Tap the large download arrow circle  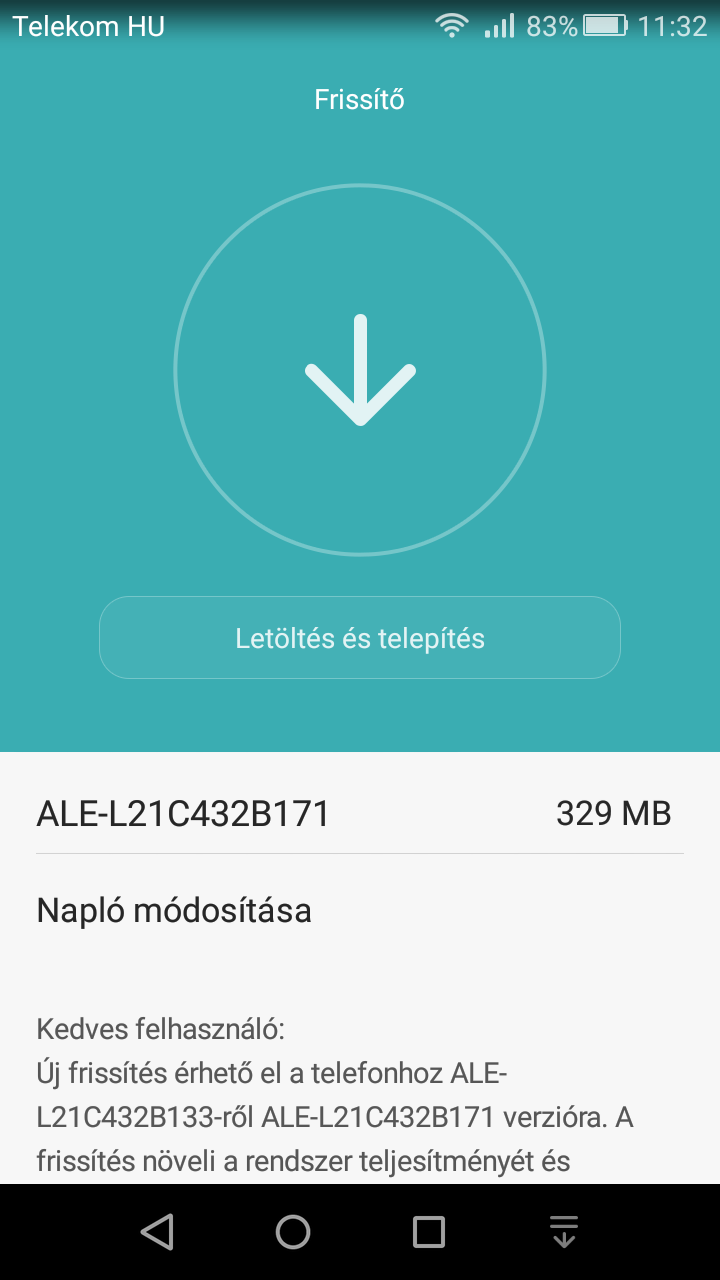360,370
